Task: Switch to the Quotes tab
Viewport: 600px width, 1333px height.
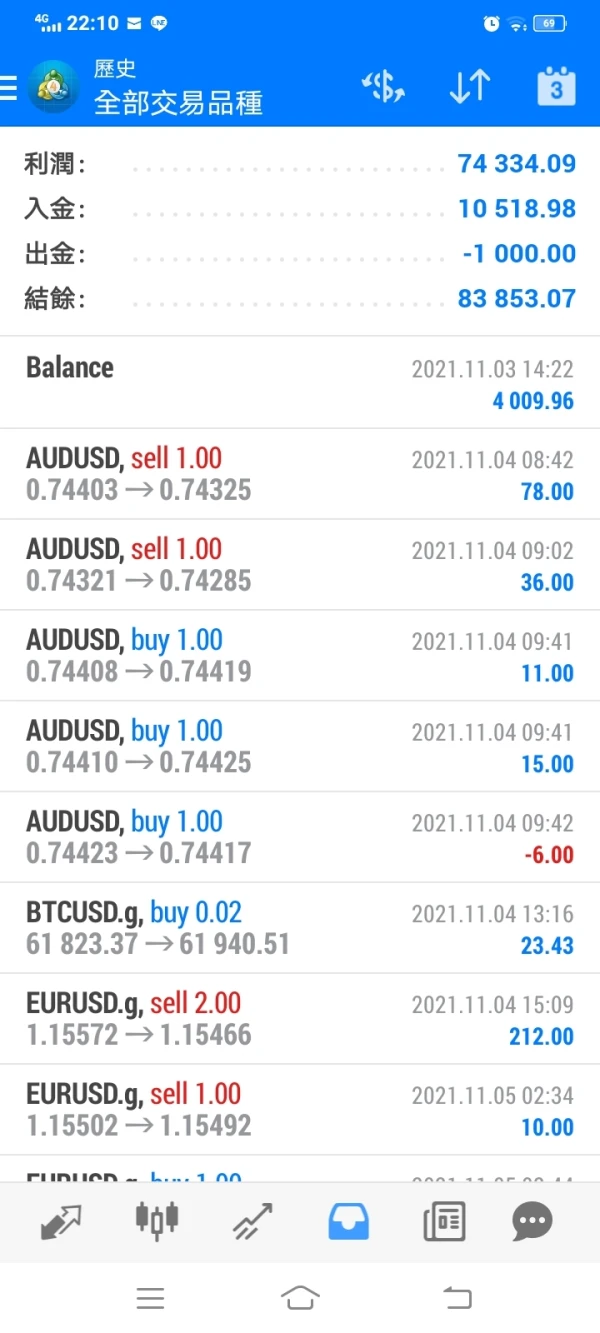Action: pyautogui.click(x=61, y=1221)
